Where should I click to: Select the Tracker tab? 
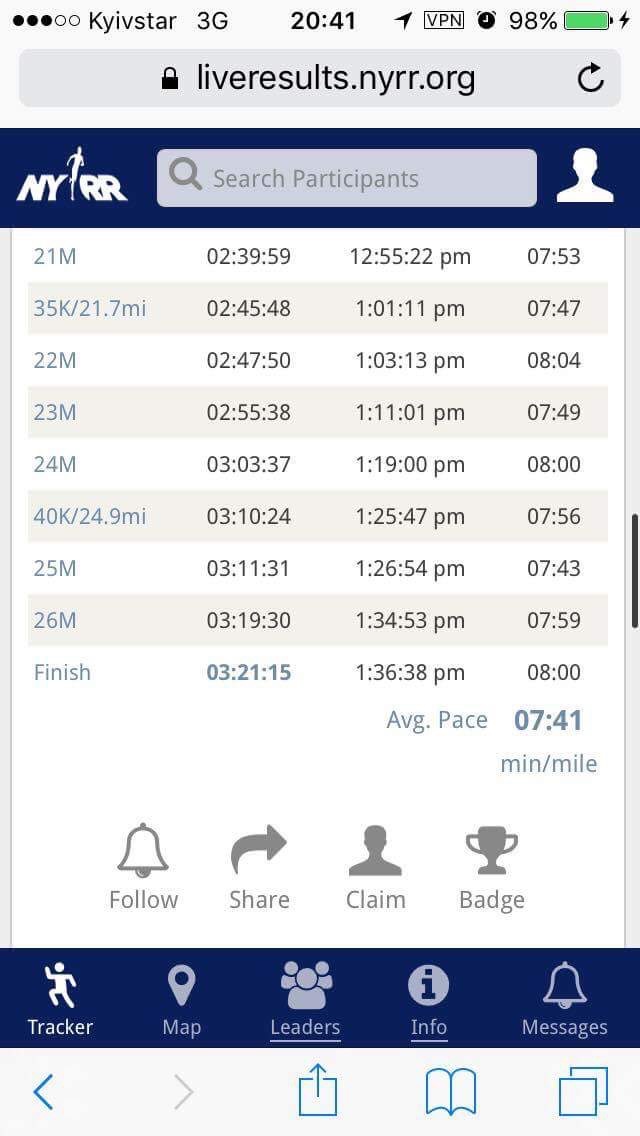coord(60,998)
